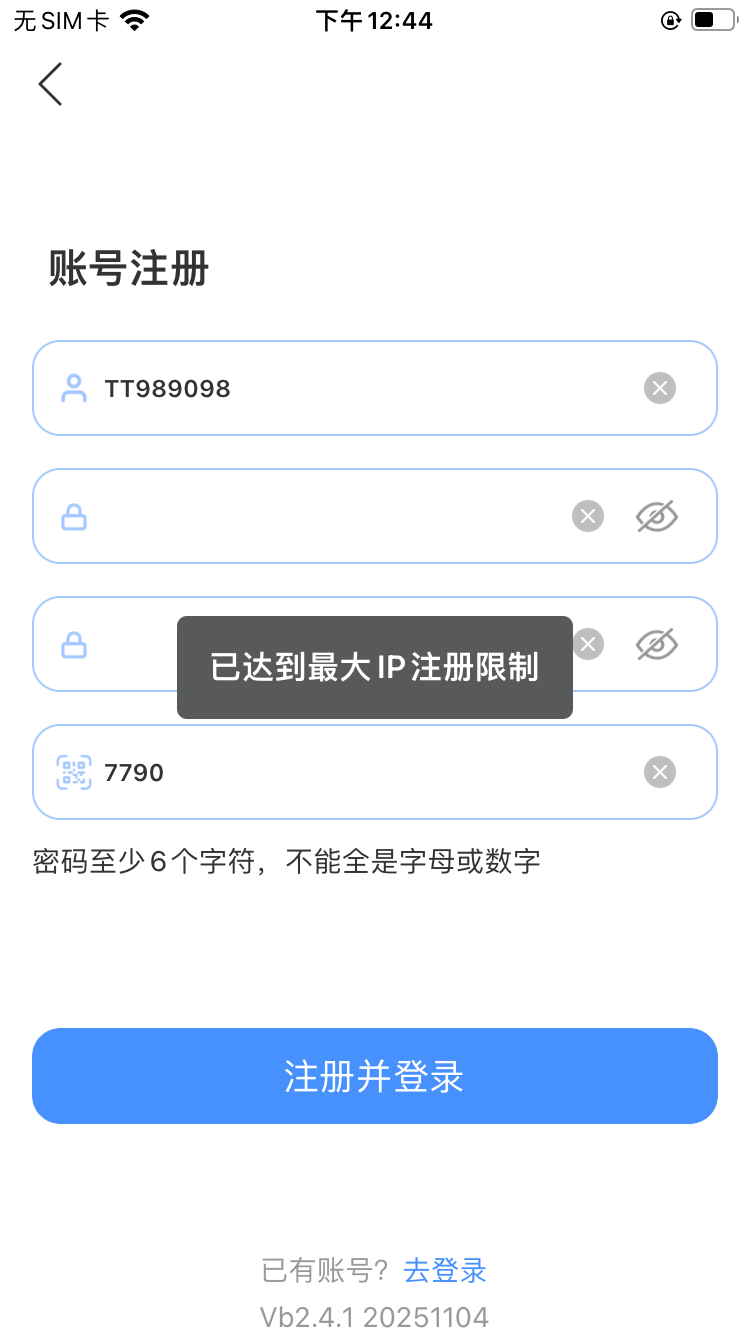Click the 账号注册 heading
The width and height of the screenshot is (750, 1334).
tap(129, 269)
